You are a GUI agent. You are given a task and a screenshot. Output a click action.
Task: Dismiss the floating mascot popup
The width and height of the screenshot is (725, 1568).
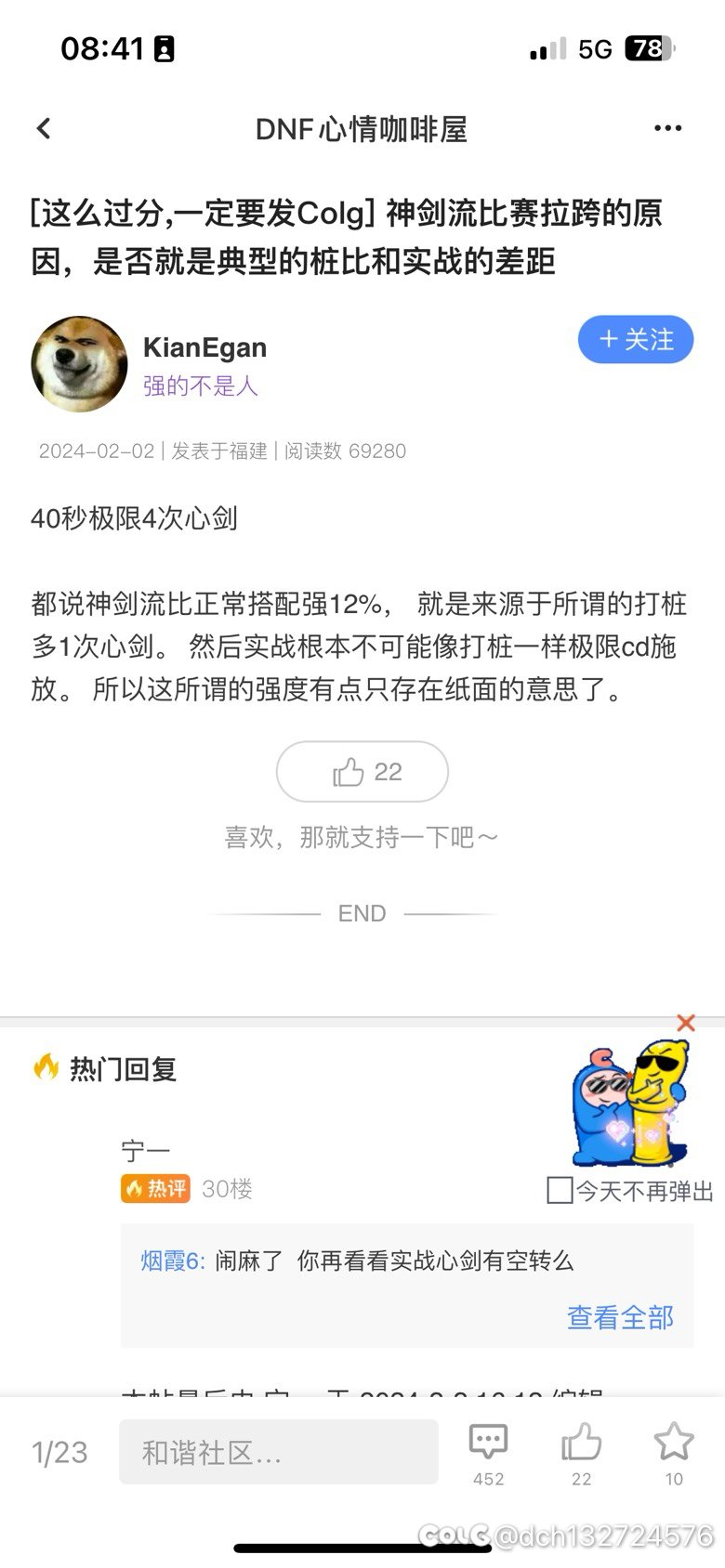686,1023
